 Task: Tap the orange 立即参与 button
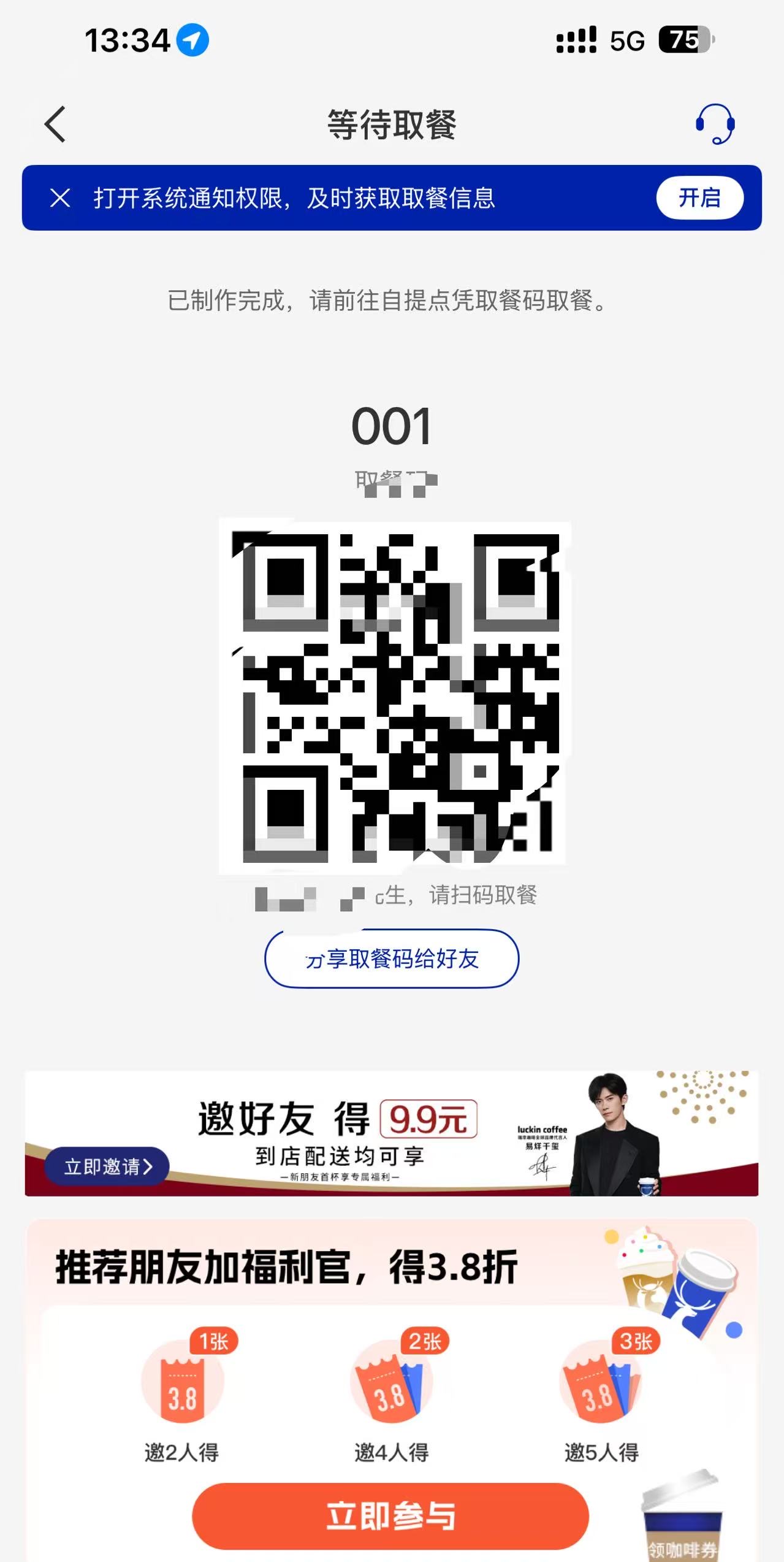[x=390, y=1516]
